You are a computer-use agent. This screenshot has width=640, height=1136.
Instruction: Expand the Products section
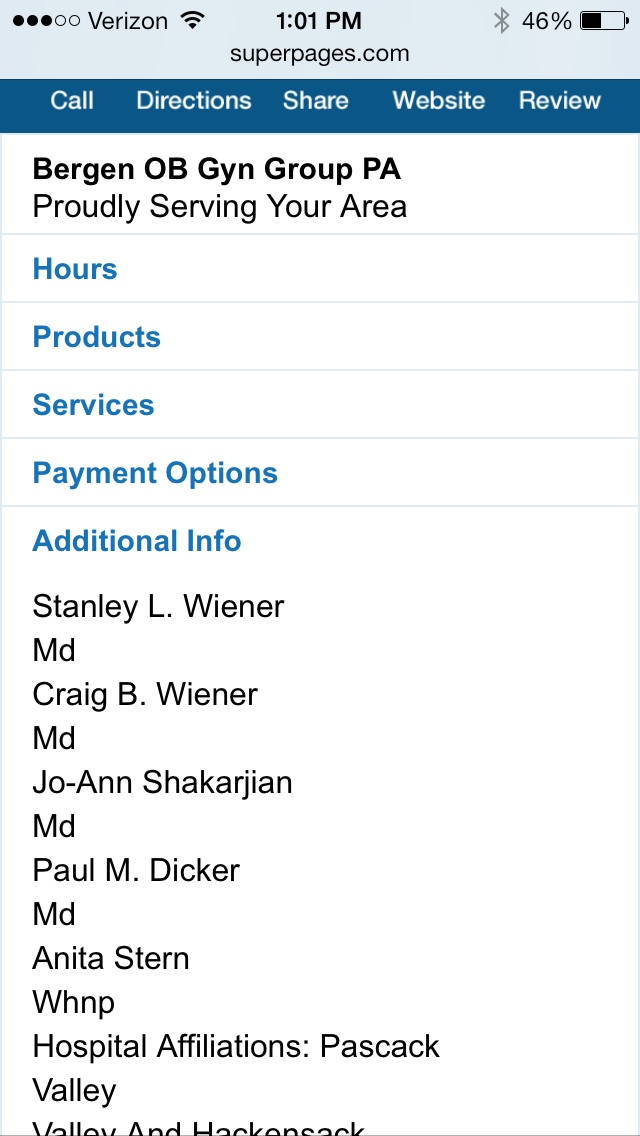320,337
